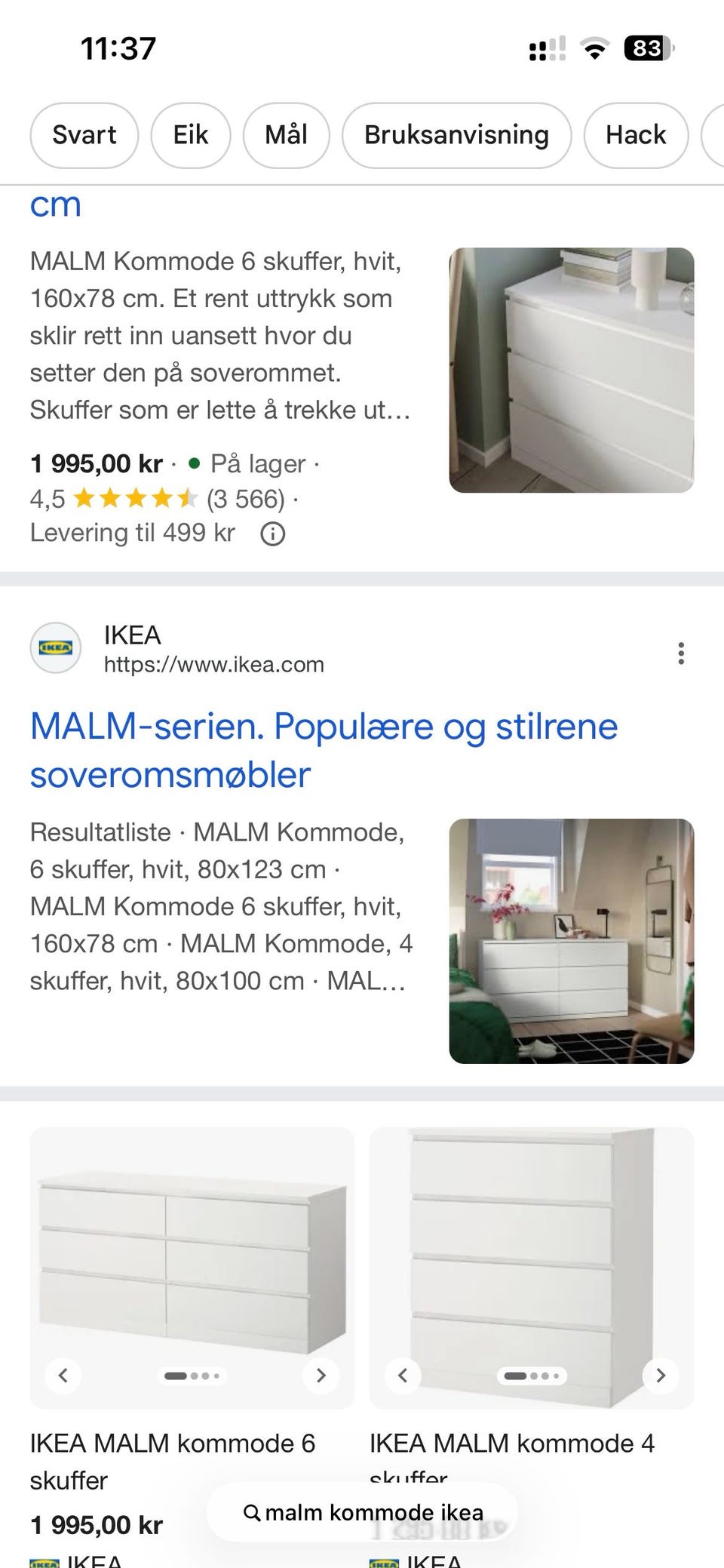This screenshot has width=724, height=1568.
Task: Select the Hack filter chip
Action: point(636,134)
